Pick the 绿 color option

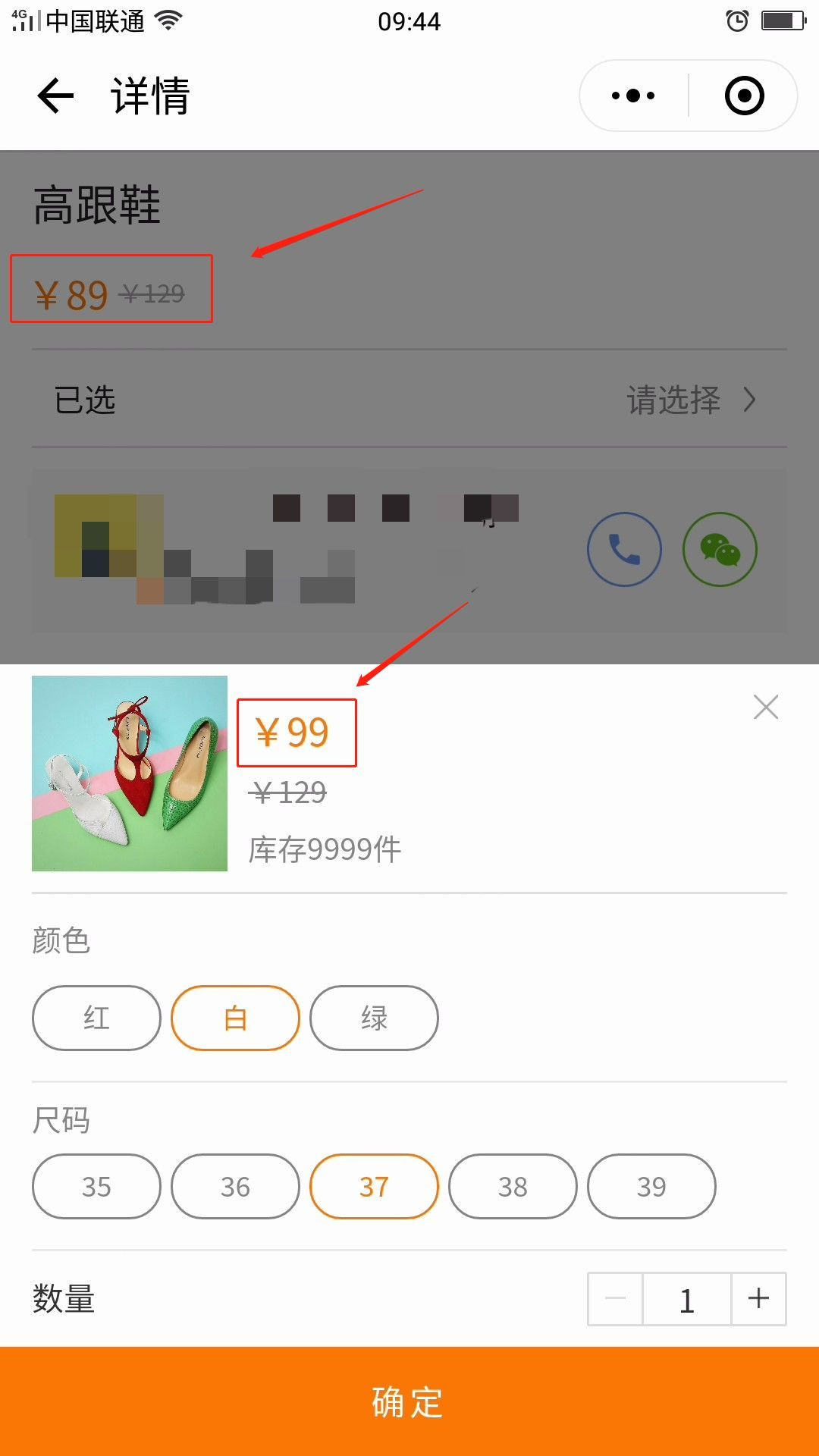click(374, 1018)
